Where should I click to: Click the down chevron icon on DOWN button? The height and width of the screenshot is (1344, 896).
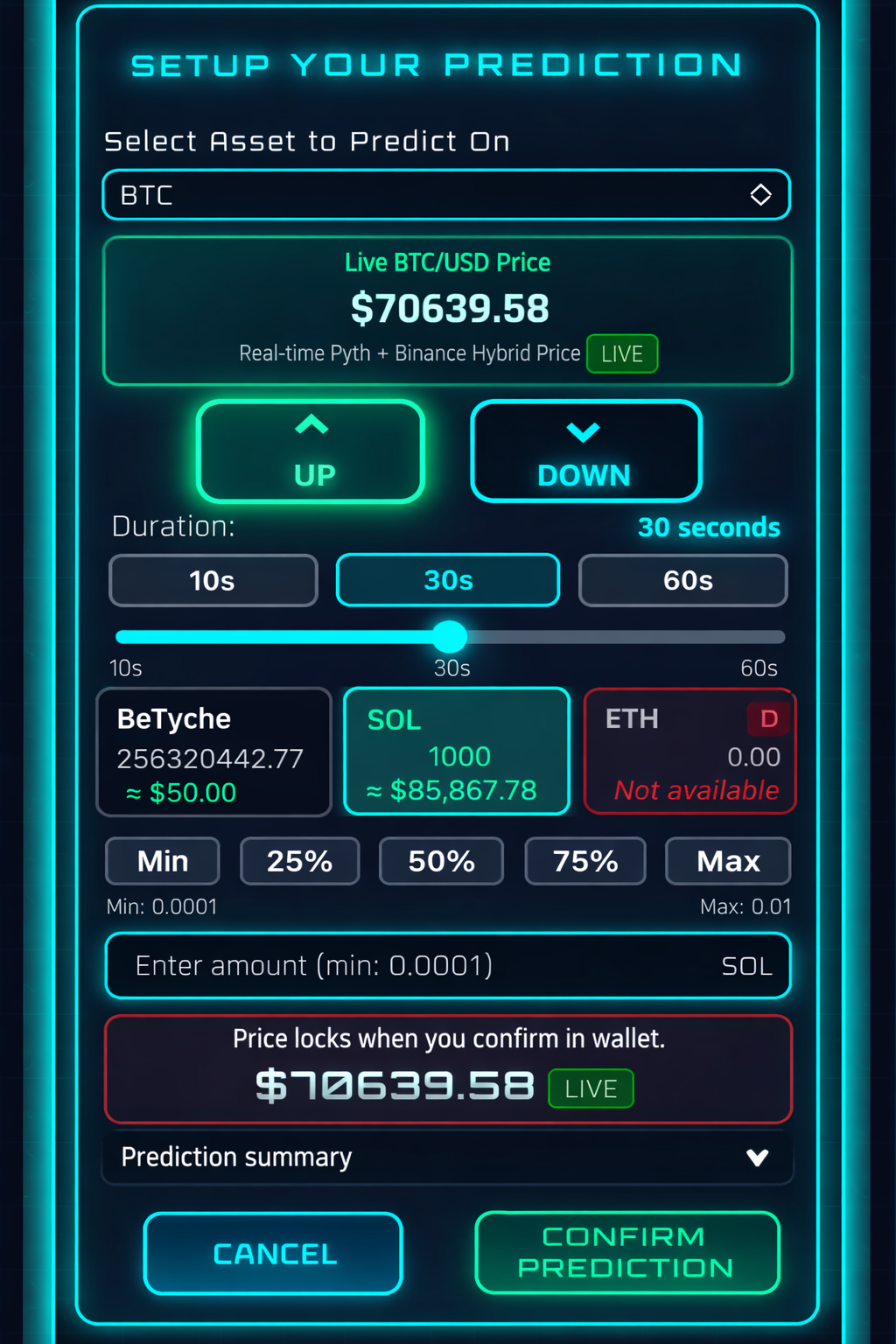[x=584, y=430]
